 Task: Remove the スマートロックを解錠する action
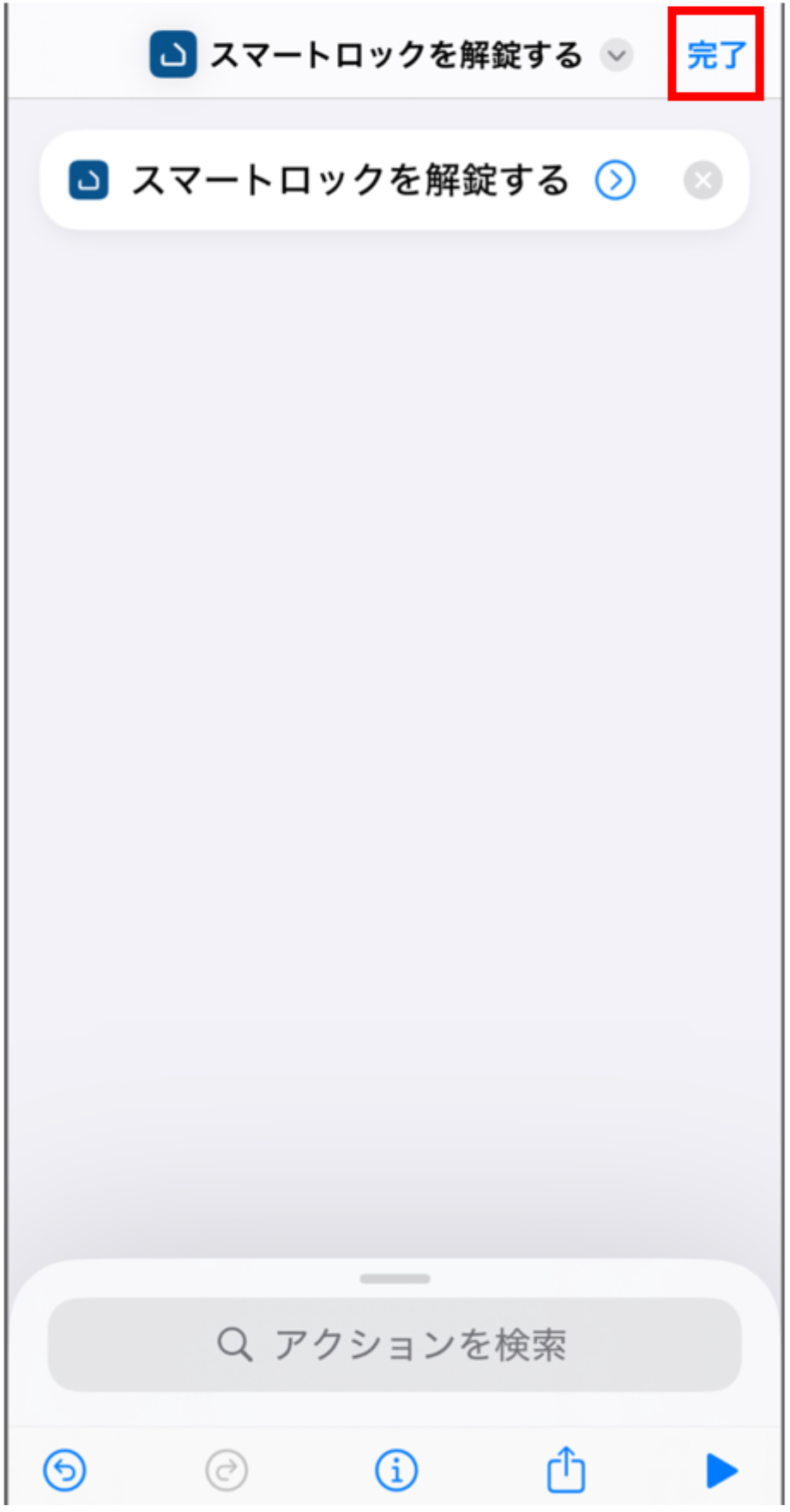click(x=703, y=181)
